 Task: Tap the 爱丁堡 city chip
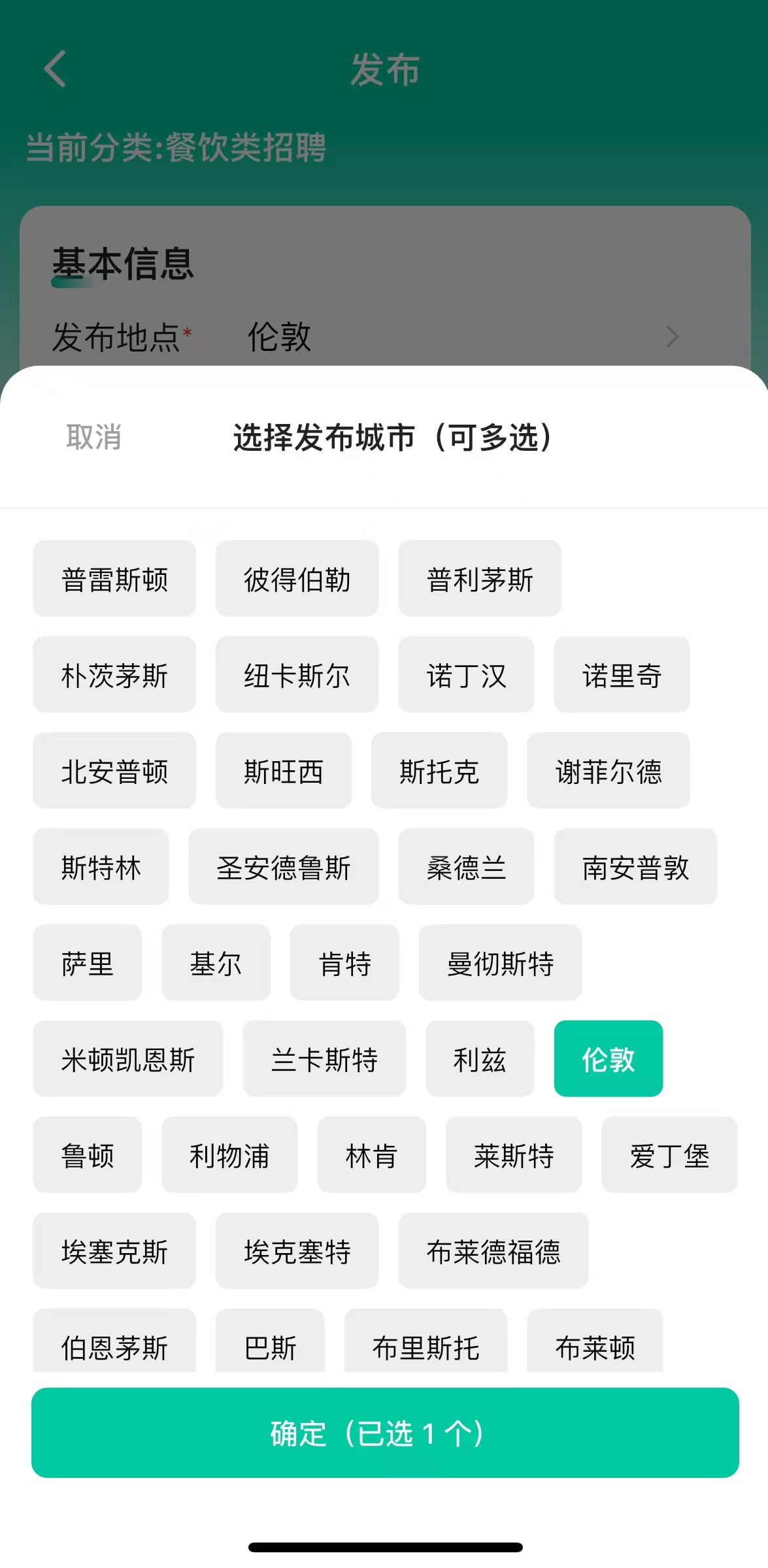(x=669, y=1154)
